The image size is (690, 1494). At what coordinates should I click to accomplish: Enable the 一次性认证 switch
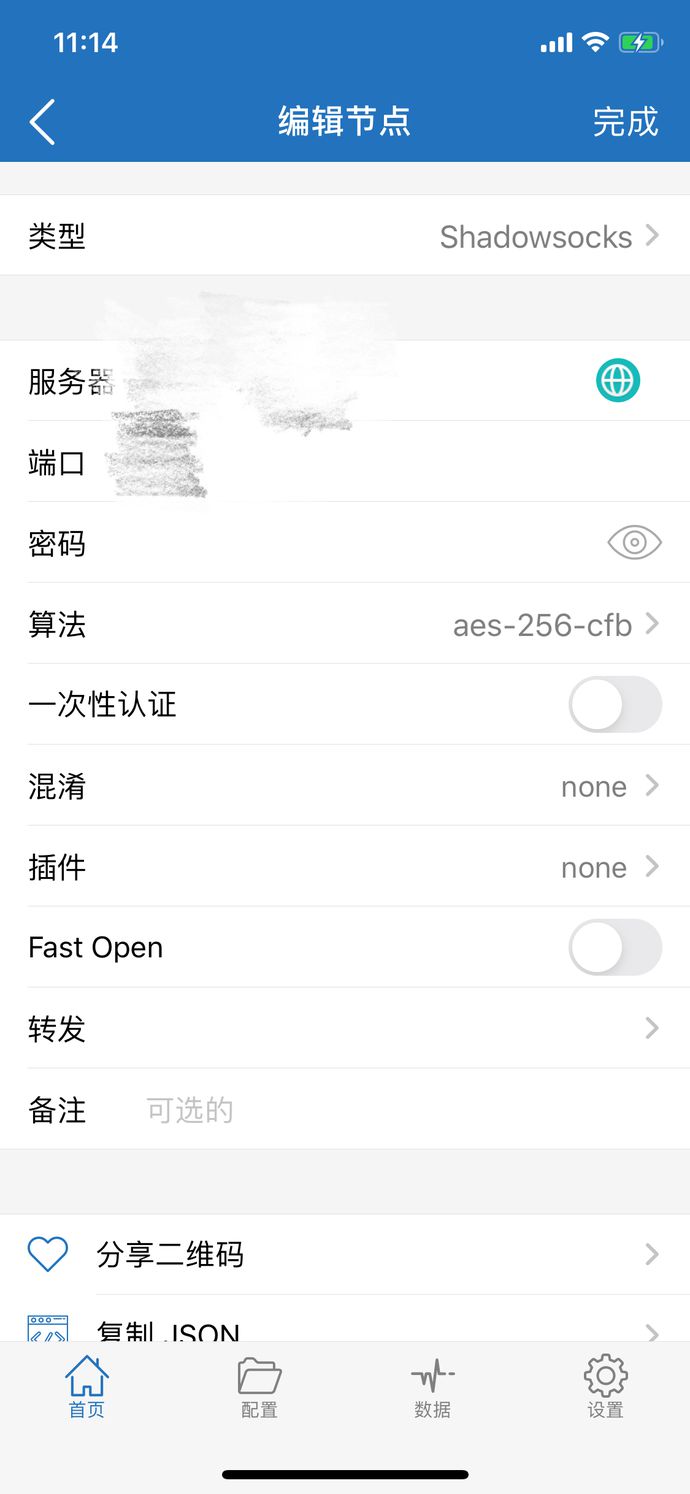tap(615, 705)
